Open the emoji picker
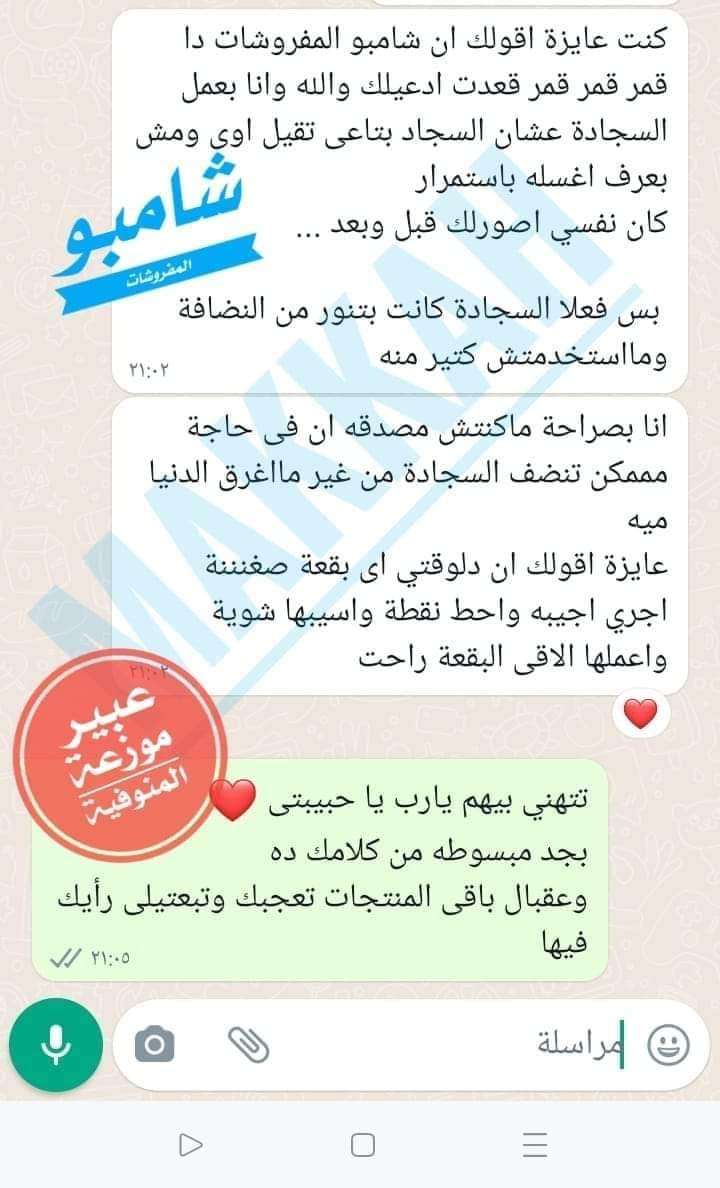Viewport: 720px width, 1188px height. 669,1046
